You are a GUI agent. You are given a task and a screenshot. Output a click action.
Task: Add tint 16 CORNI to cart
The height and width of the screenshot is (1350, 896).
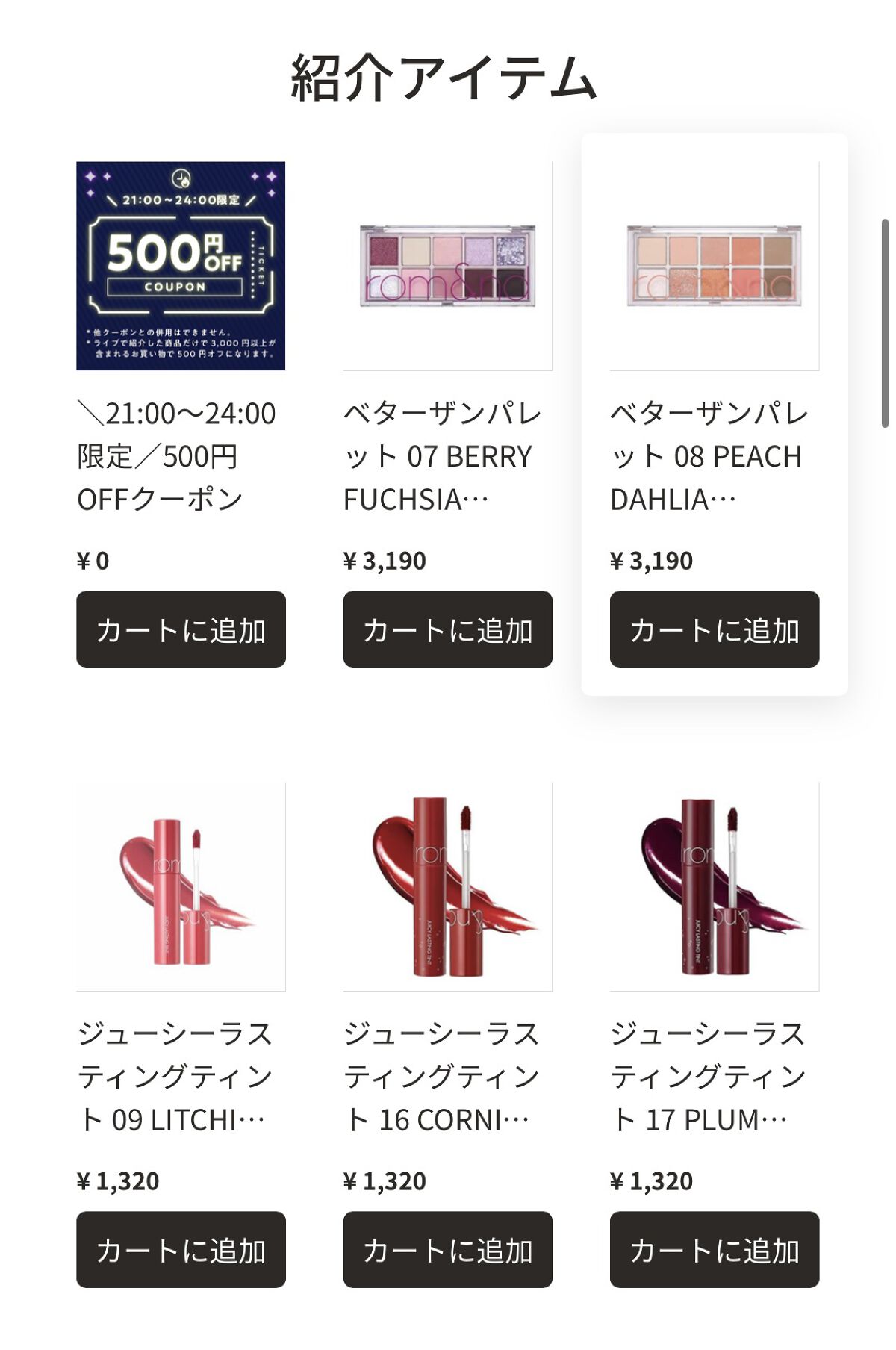point(447,1249)
